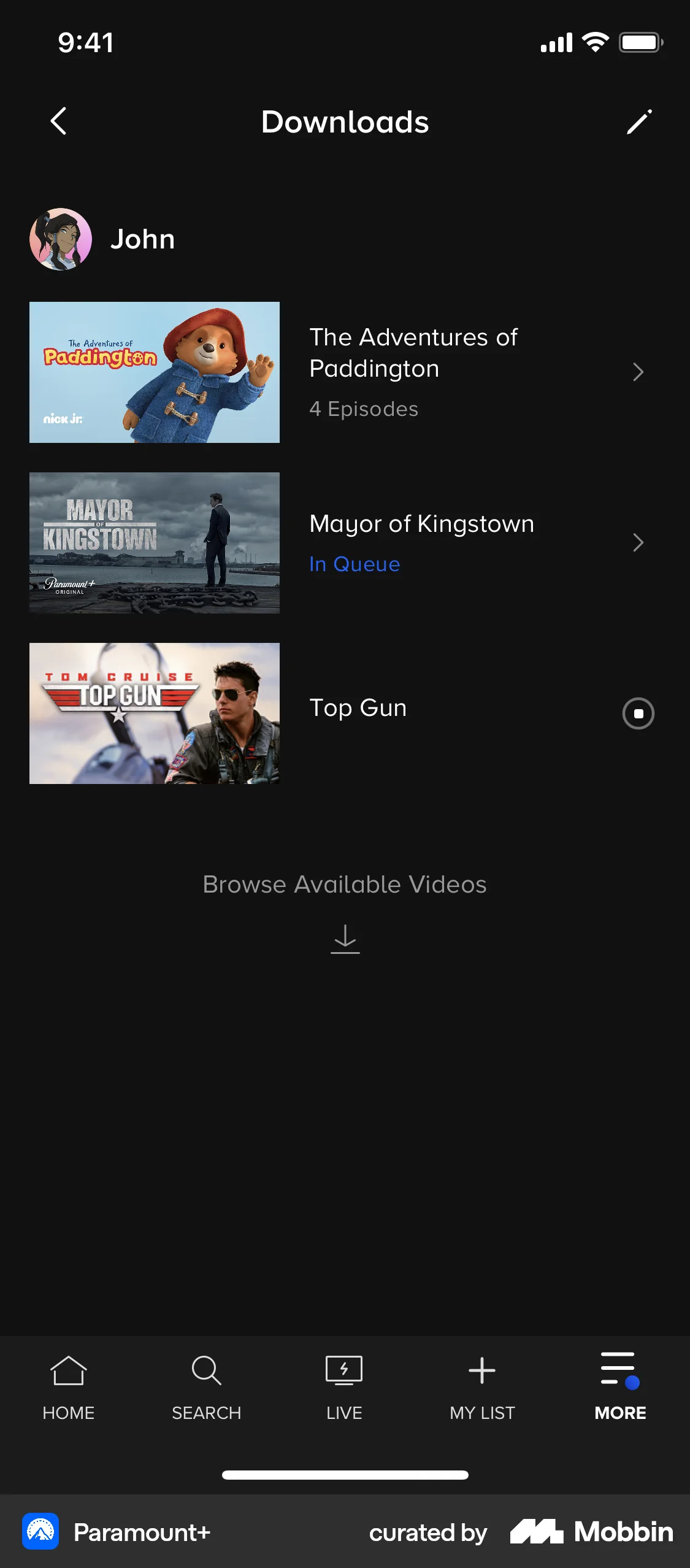
Task: Click Browse Available Videos
Action: click(x=345, y=884)
